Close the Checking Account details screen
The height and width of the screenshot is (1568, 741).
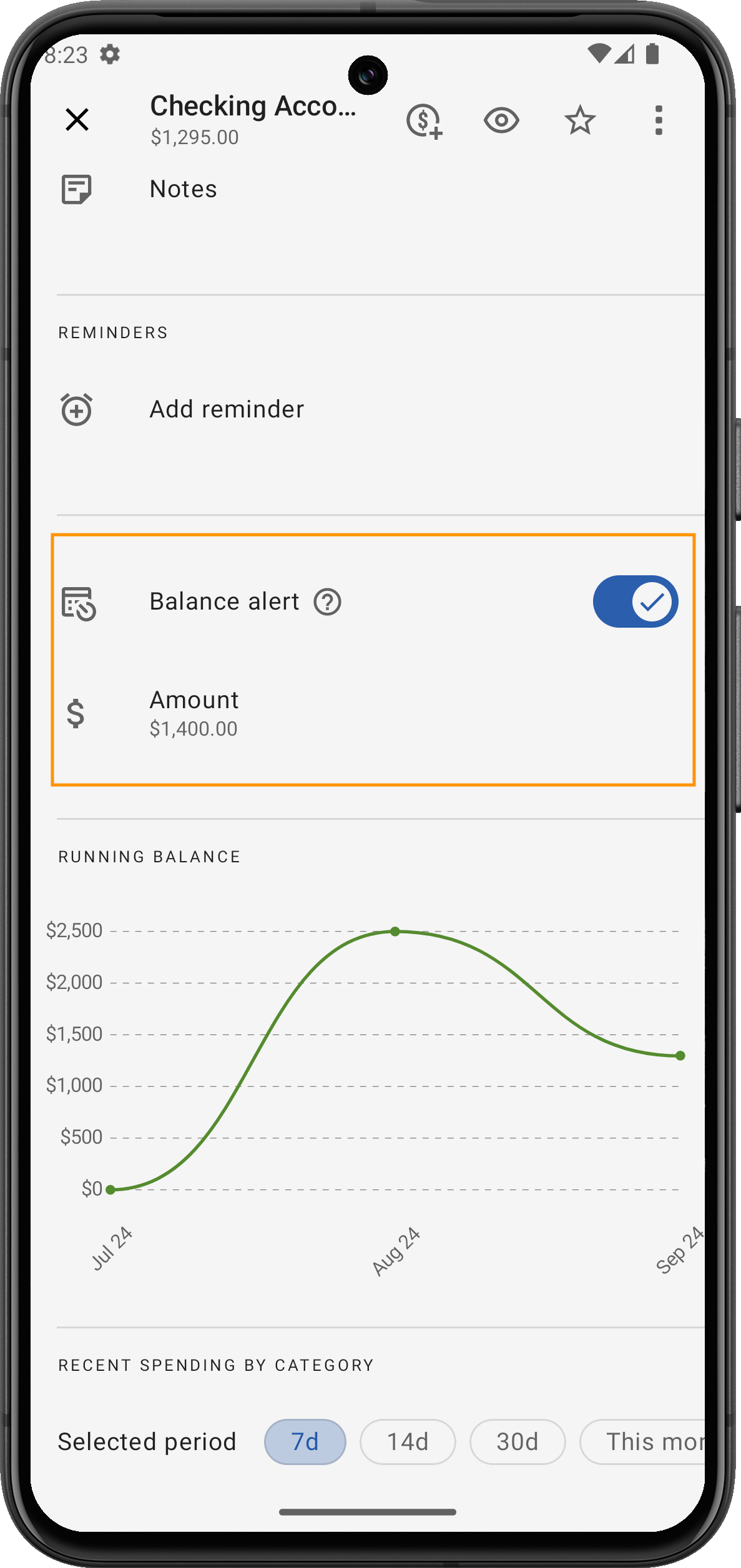(x=77, y=119)
